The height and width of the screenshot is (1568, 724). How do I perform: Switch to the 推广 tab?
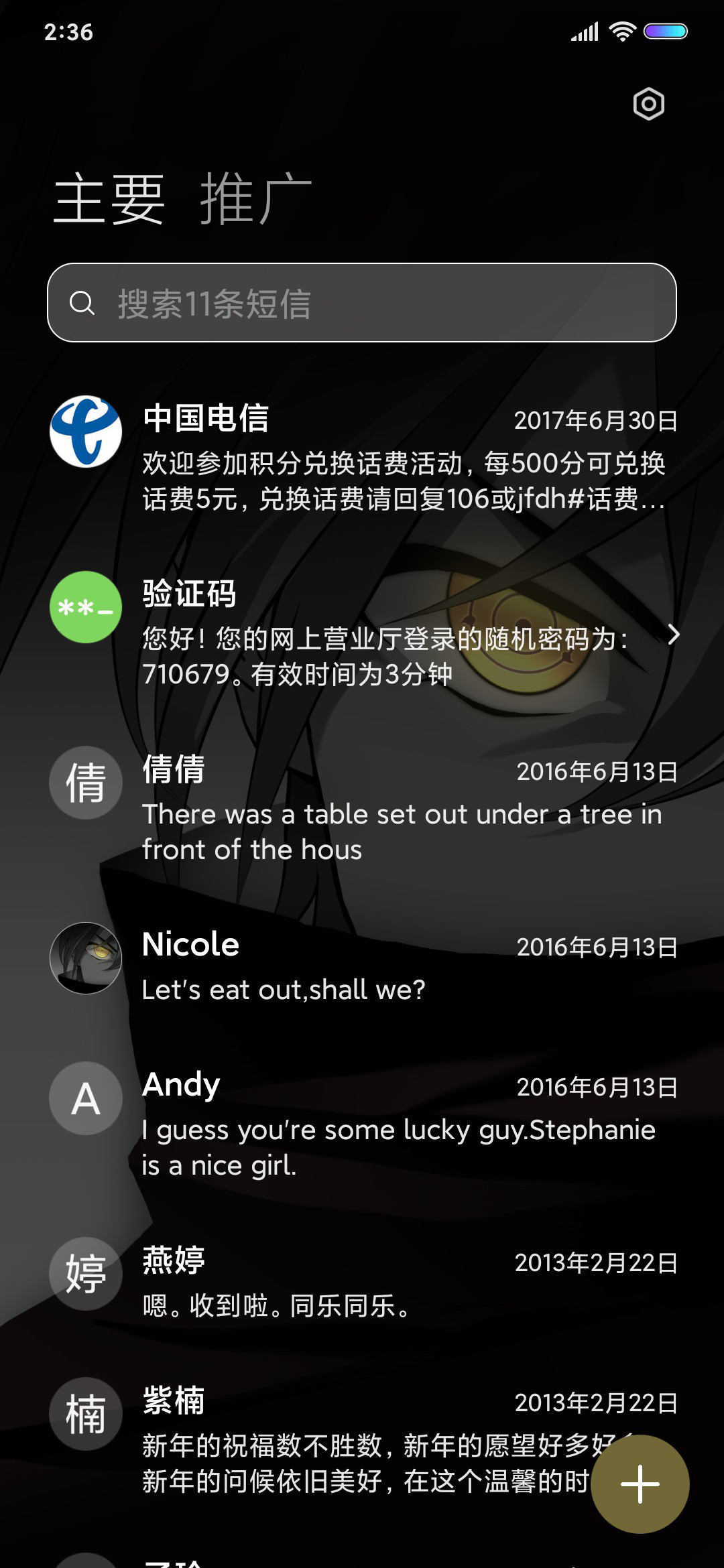click(256, 198)
